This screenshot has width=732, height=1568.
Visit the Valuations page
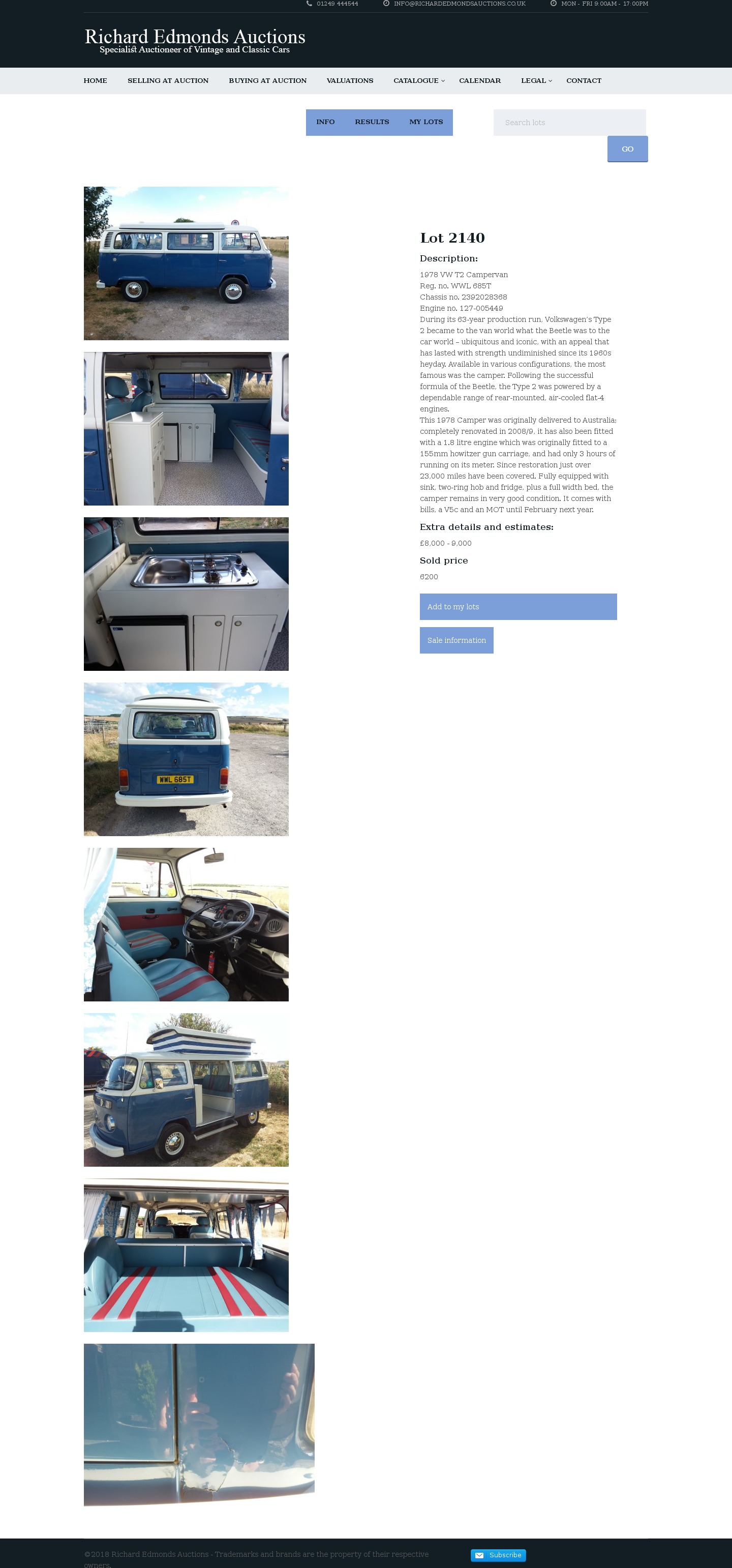pyautogui.click(x=349, y=80)
